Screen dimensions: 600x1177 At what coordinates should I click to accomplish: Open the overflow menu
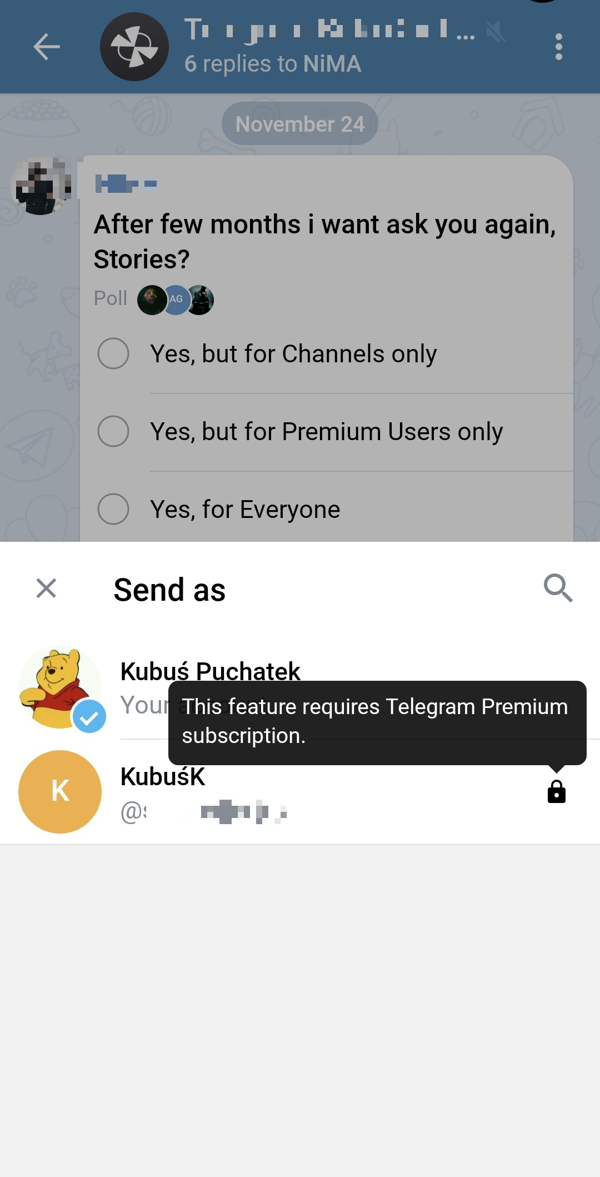pos(558,47)
